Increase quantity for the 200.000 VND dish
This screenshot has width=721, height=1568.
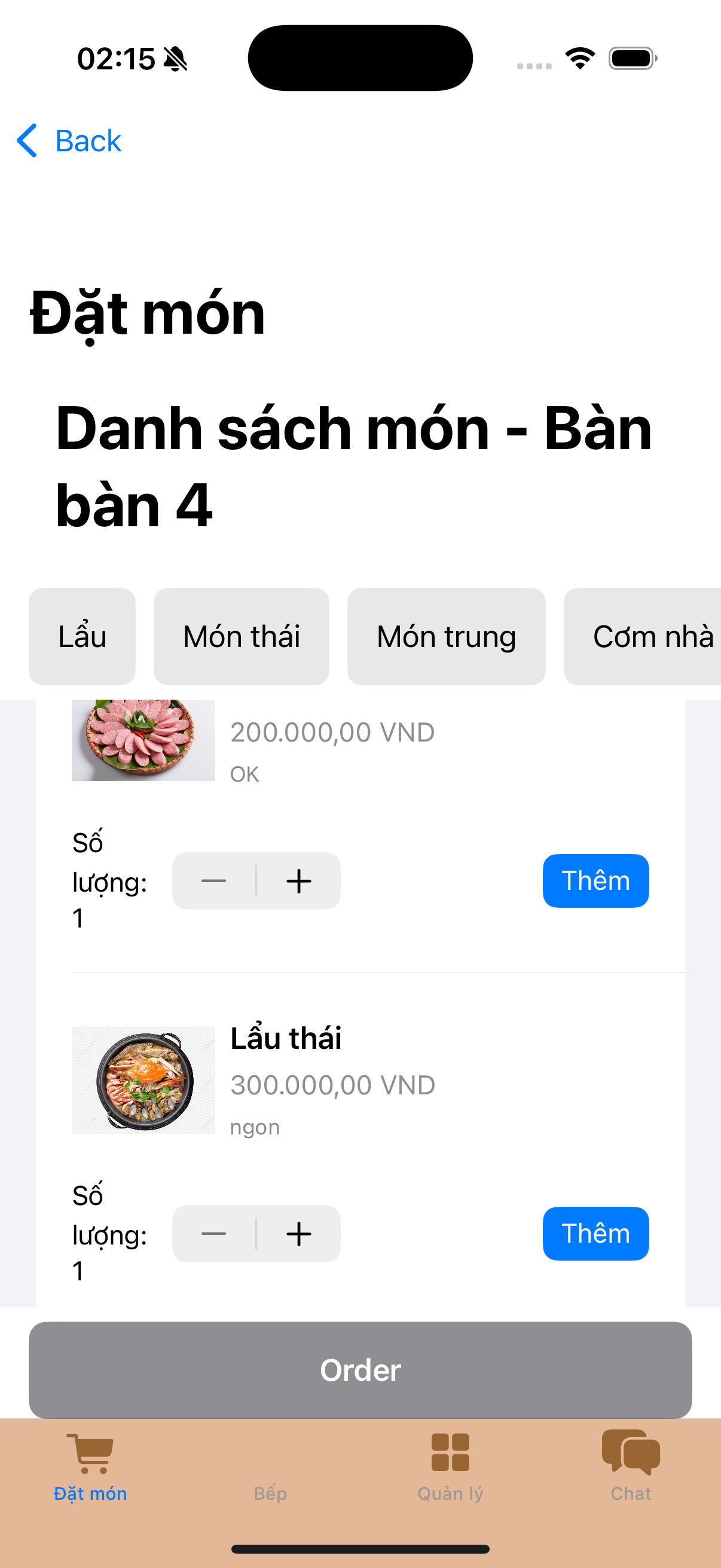299,881
